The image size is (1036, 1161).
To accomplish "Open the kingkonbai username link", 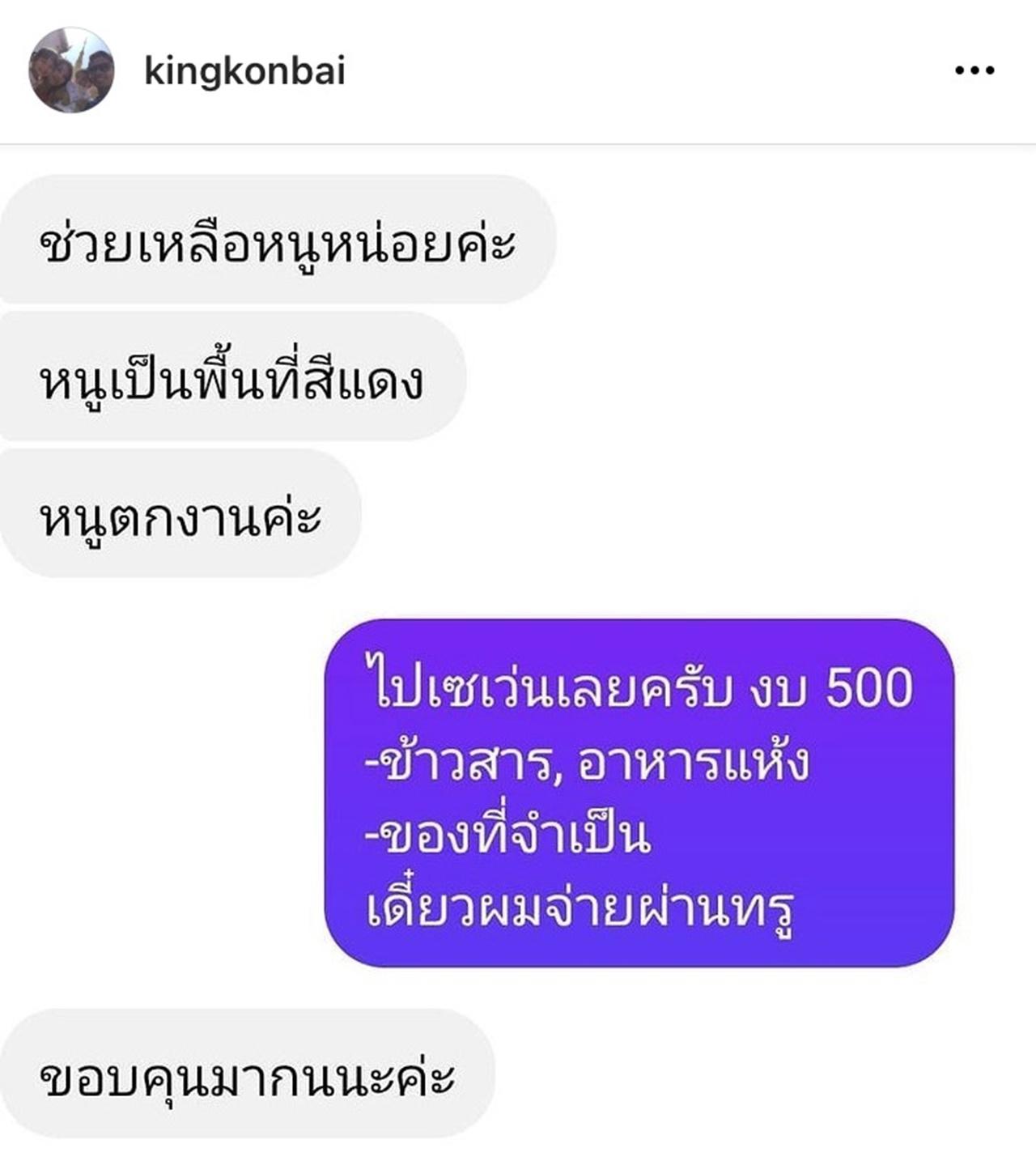I will point(244,71).
